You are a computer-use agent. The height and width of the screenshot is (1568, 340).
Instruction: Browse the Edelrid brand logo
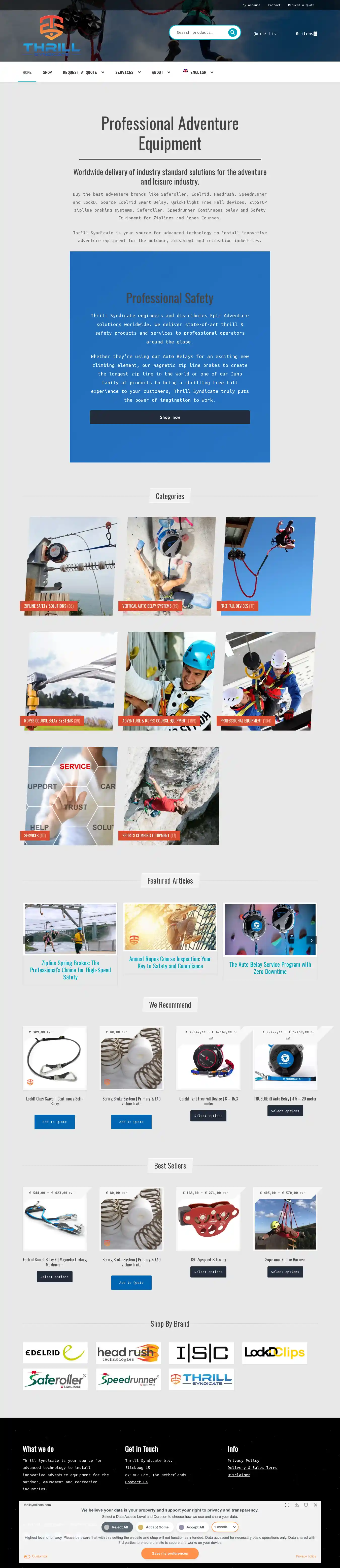55,1353
